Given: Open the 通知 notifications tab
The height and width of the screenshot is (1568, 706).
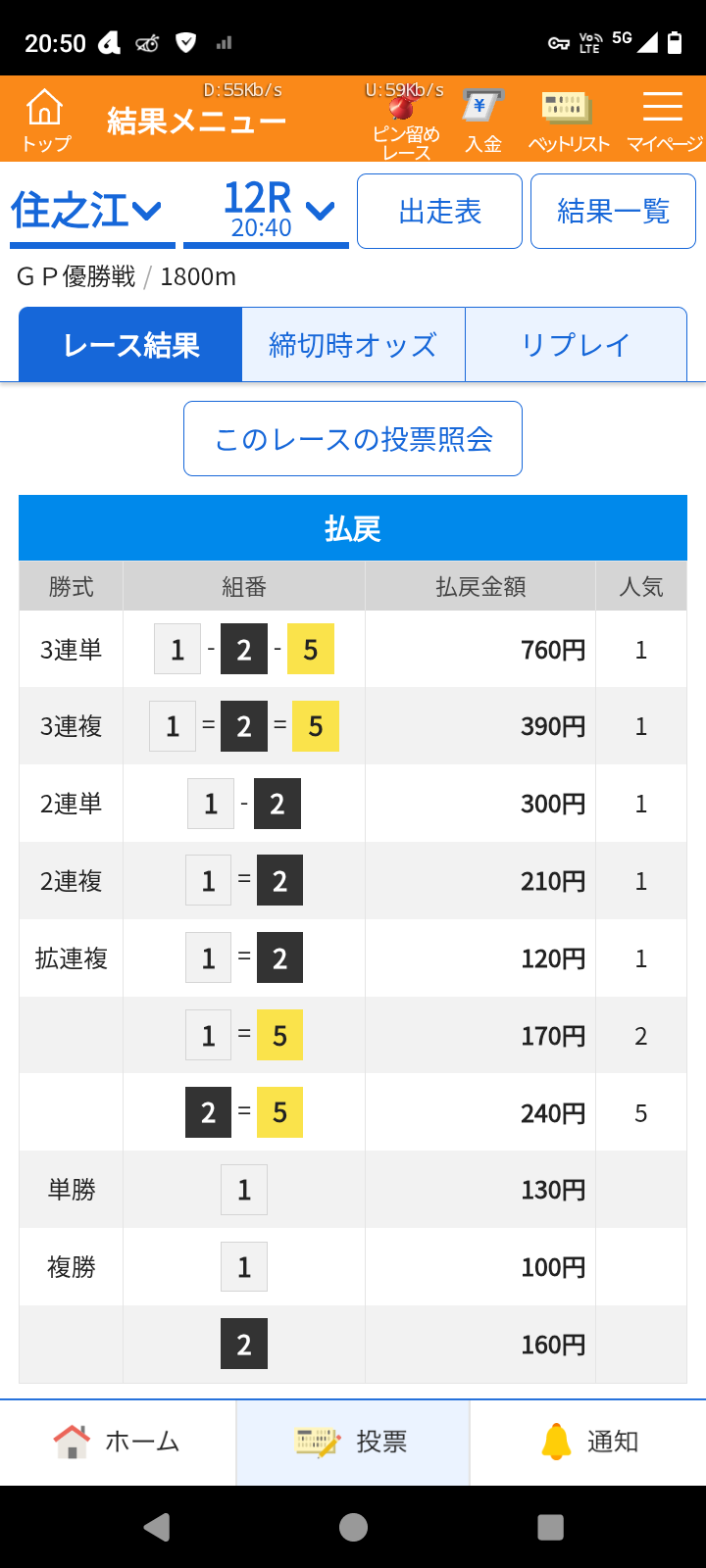Looking at the screenshot, I should (x=588, y=1442).
